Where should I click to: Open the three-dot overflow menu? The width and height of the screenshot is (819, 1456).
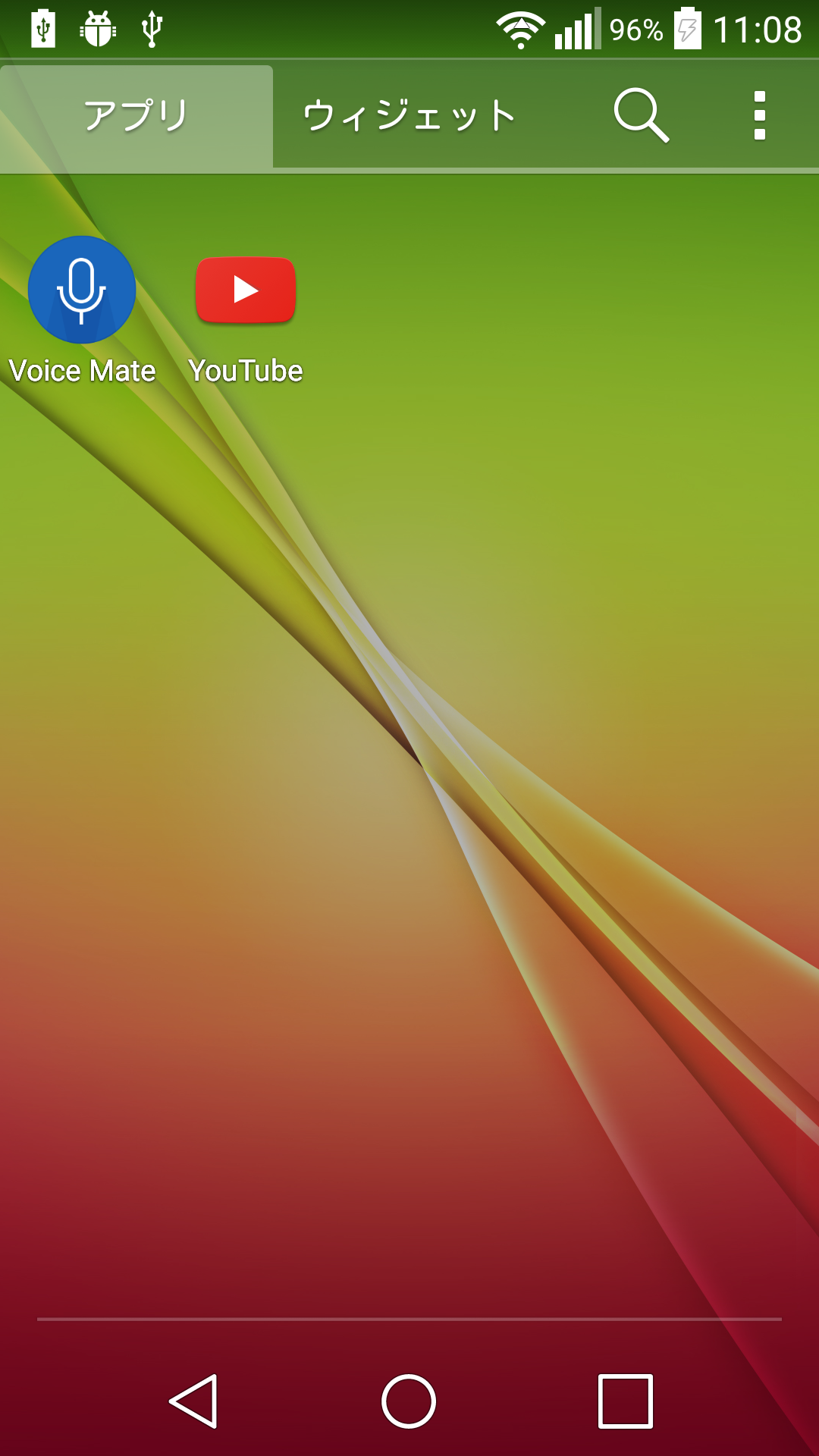[760, 115]
